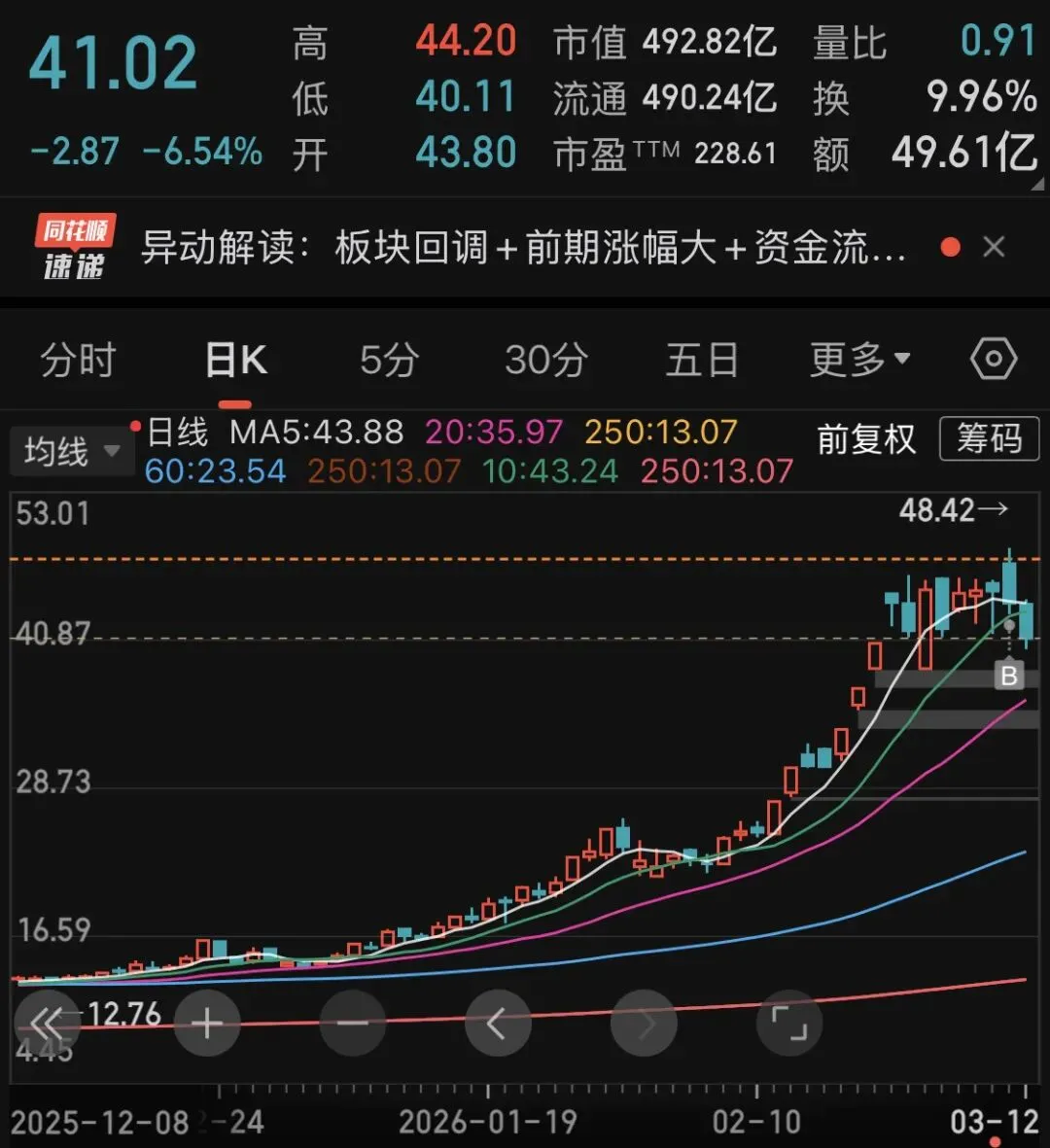The image size is (1050, 1148).
Task: Switch to the 5分 chart tab
Action: [x=389, y=361]
